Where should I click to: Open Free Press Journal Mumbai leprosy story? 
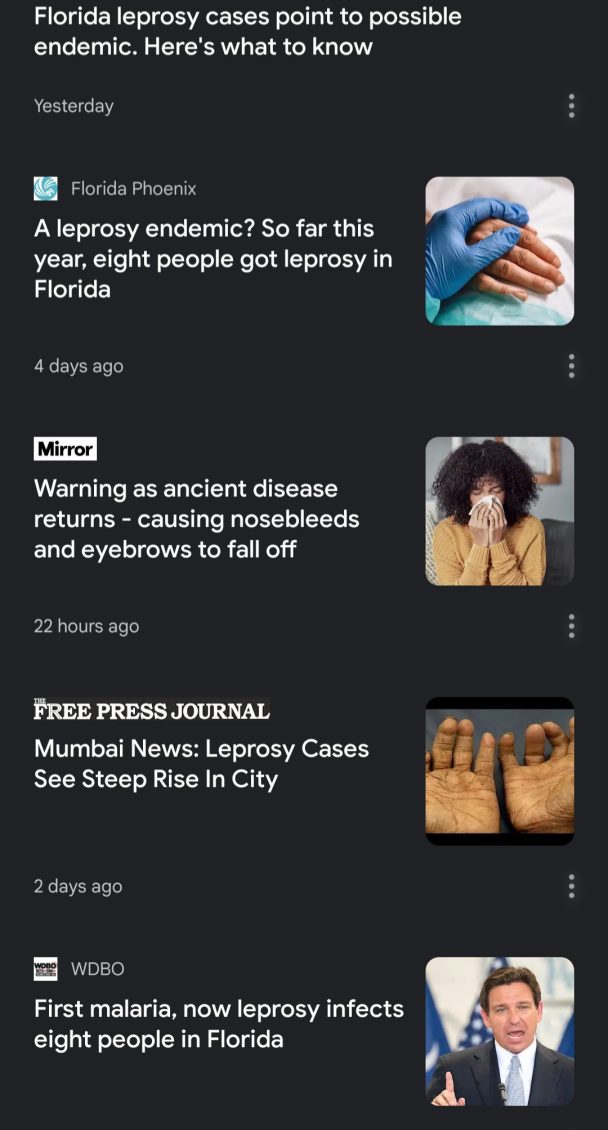click(201, 764)
